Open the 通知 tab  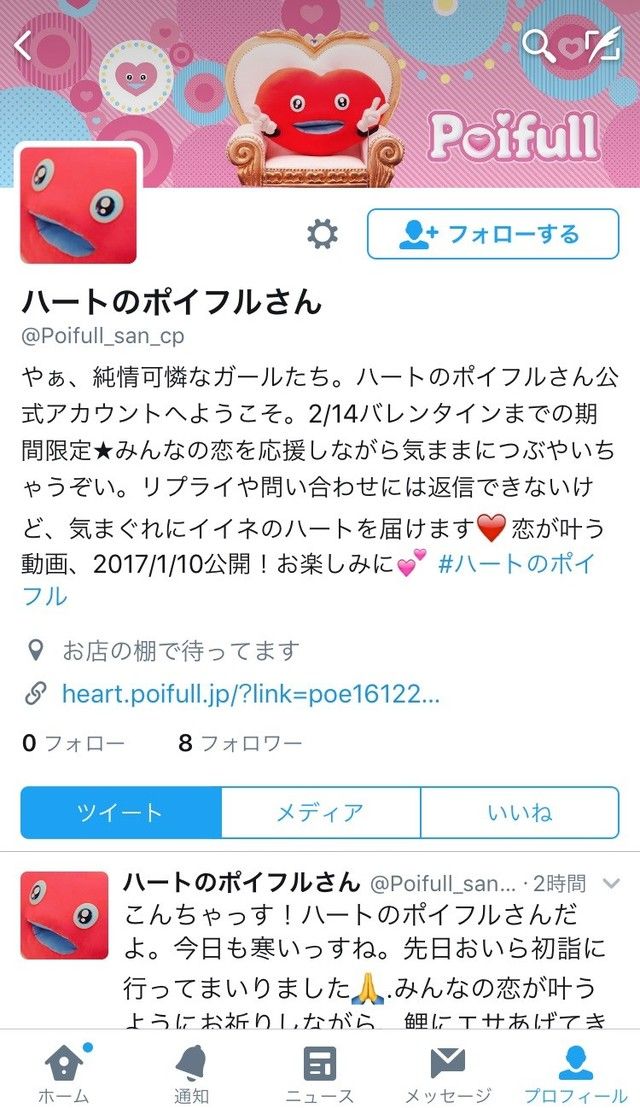191,1072
